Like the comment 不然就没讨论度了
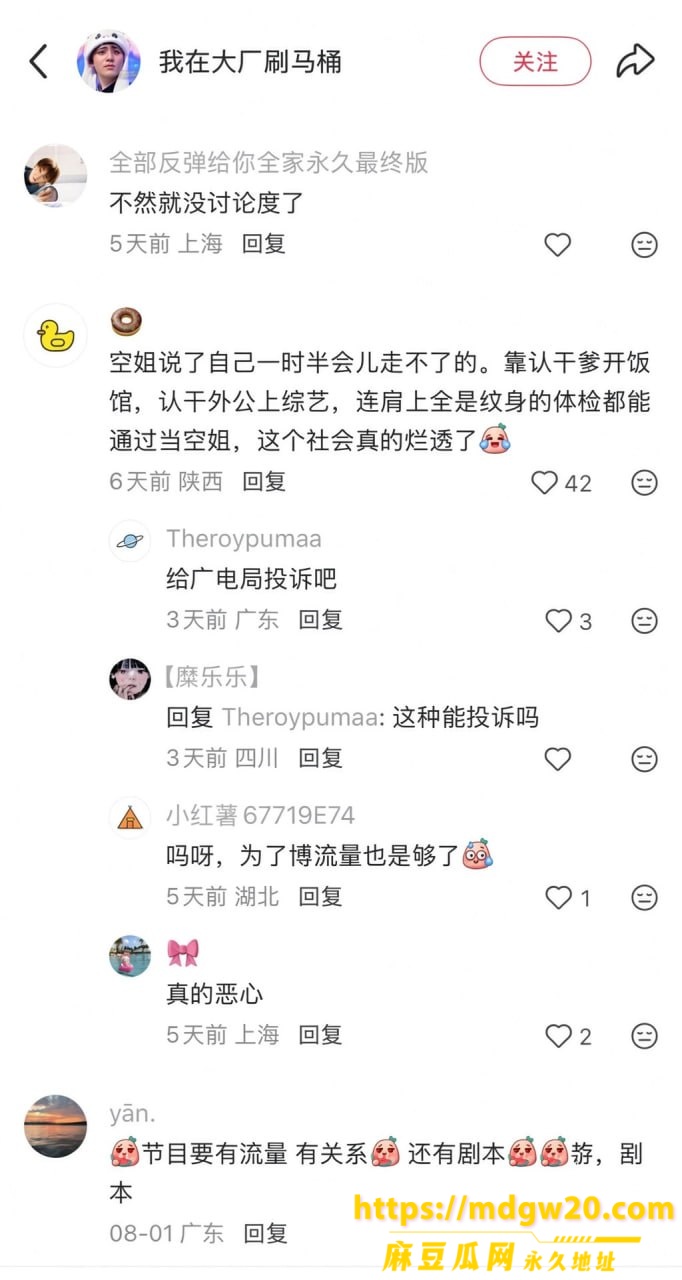The width and height of the screenshot is (682, 1280). [557, 244]
